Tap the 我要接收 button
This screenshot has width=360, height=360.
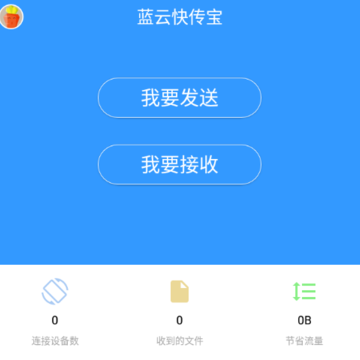tap(180, 164)
